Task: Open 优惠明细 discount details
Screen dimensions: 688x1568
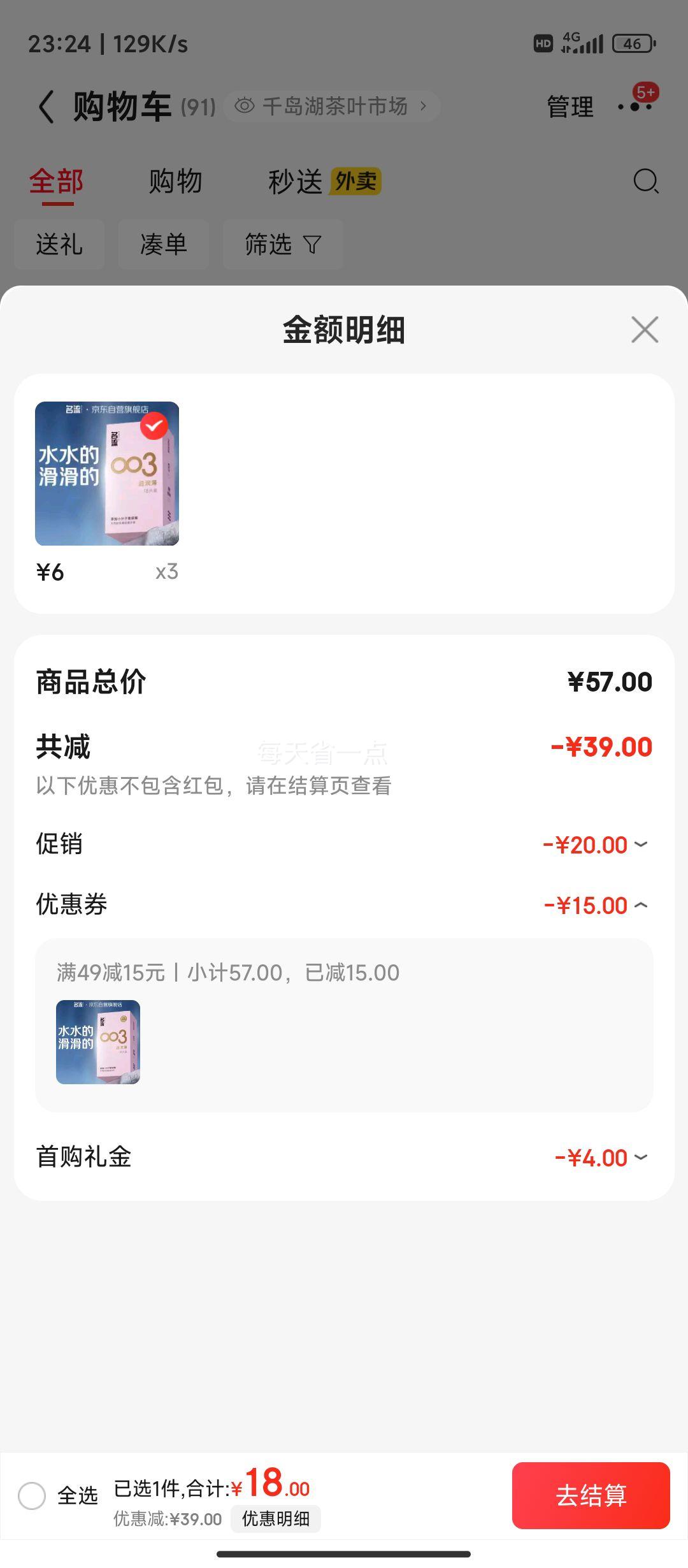Action: (276, 1519)
